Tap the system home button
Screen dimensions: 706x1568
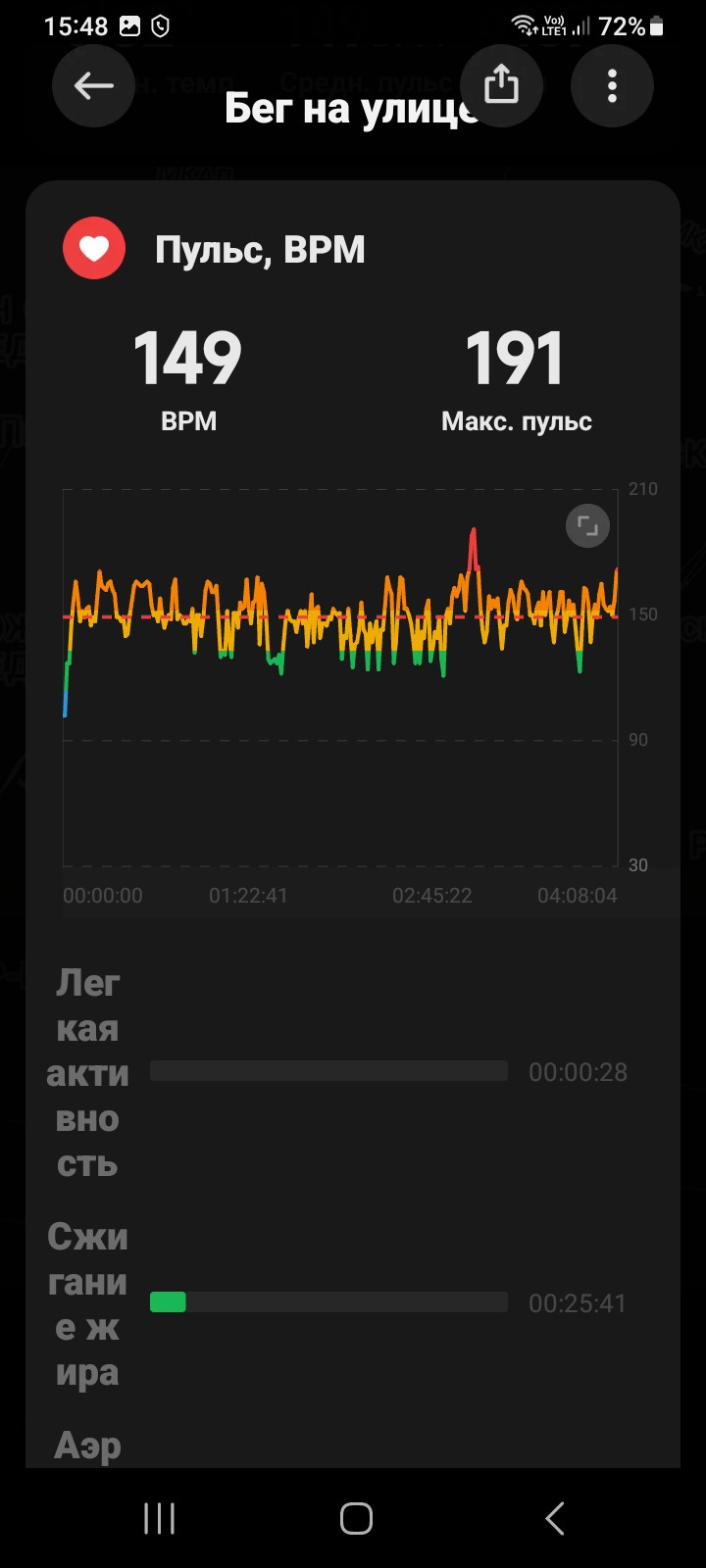coord(356,1518)
